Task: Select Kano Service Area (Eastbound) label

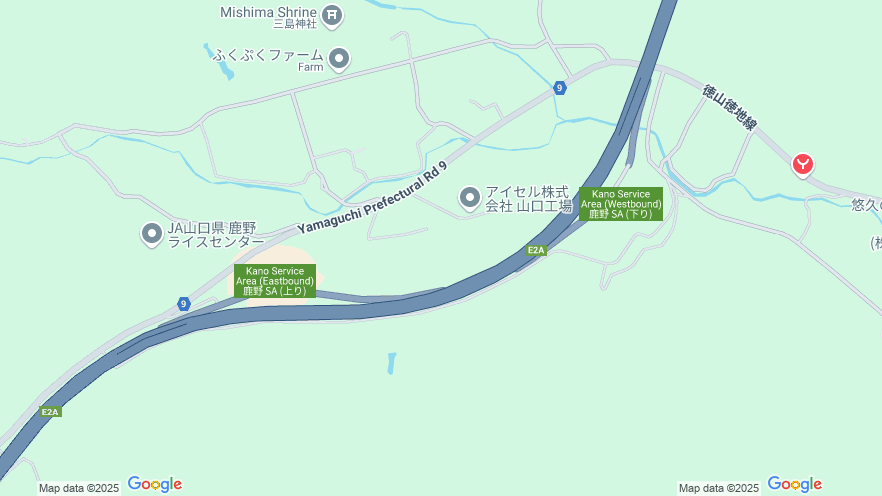Action: point(275,281)
